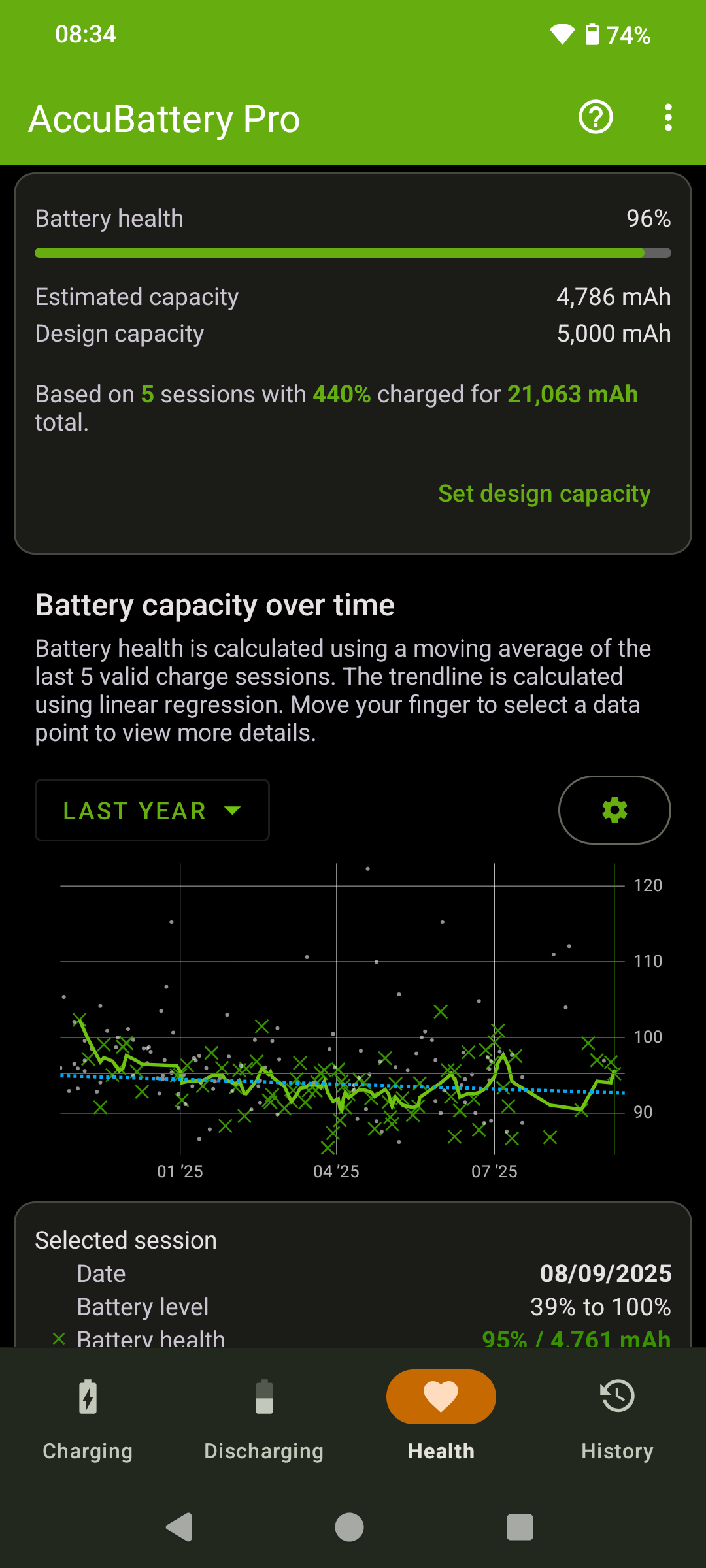Open the chart settings gear
Viewport: 706px width, 1568px height.
[614, 810]
